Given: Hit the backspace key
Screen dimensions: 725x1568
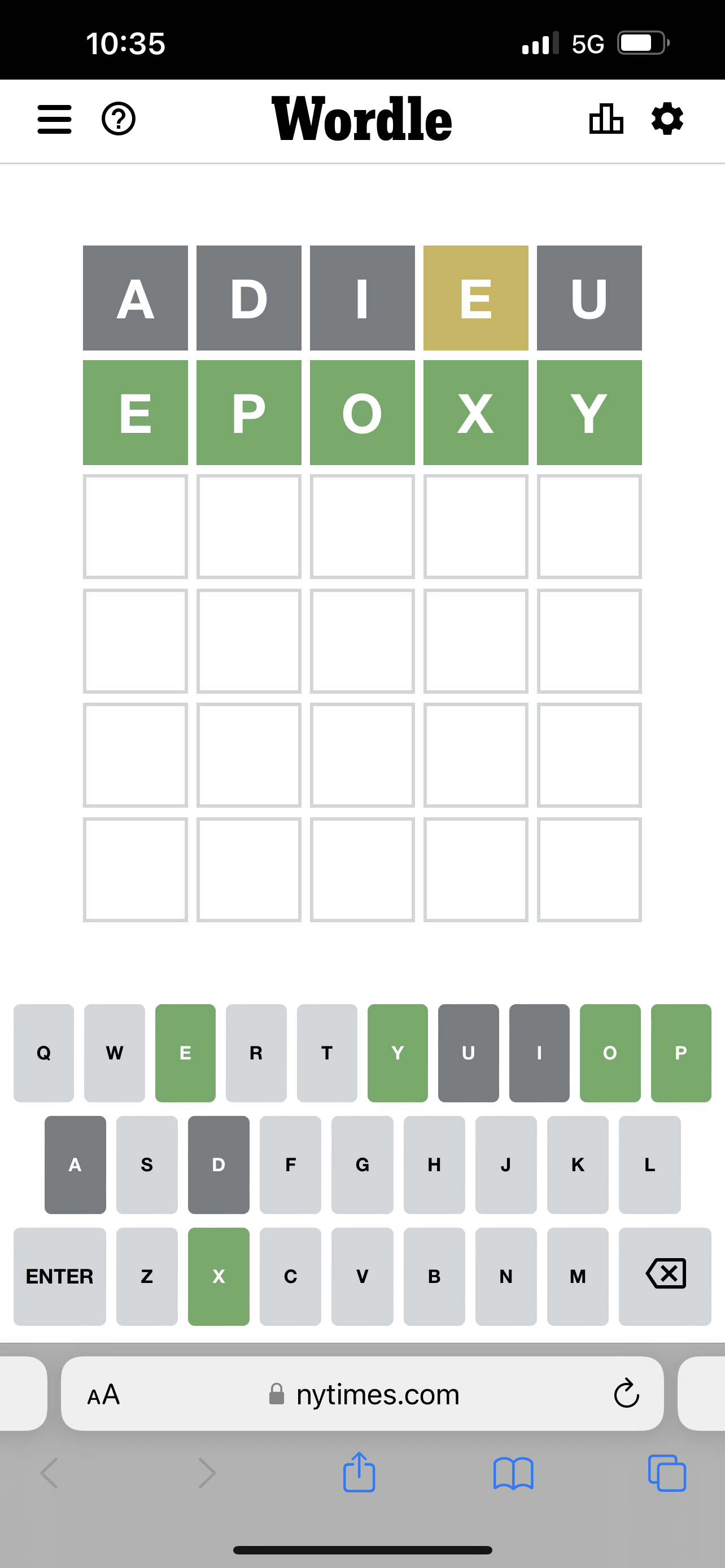Looking at the screenshot, I should (x=665, y=1276).
